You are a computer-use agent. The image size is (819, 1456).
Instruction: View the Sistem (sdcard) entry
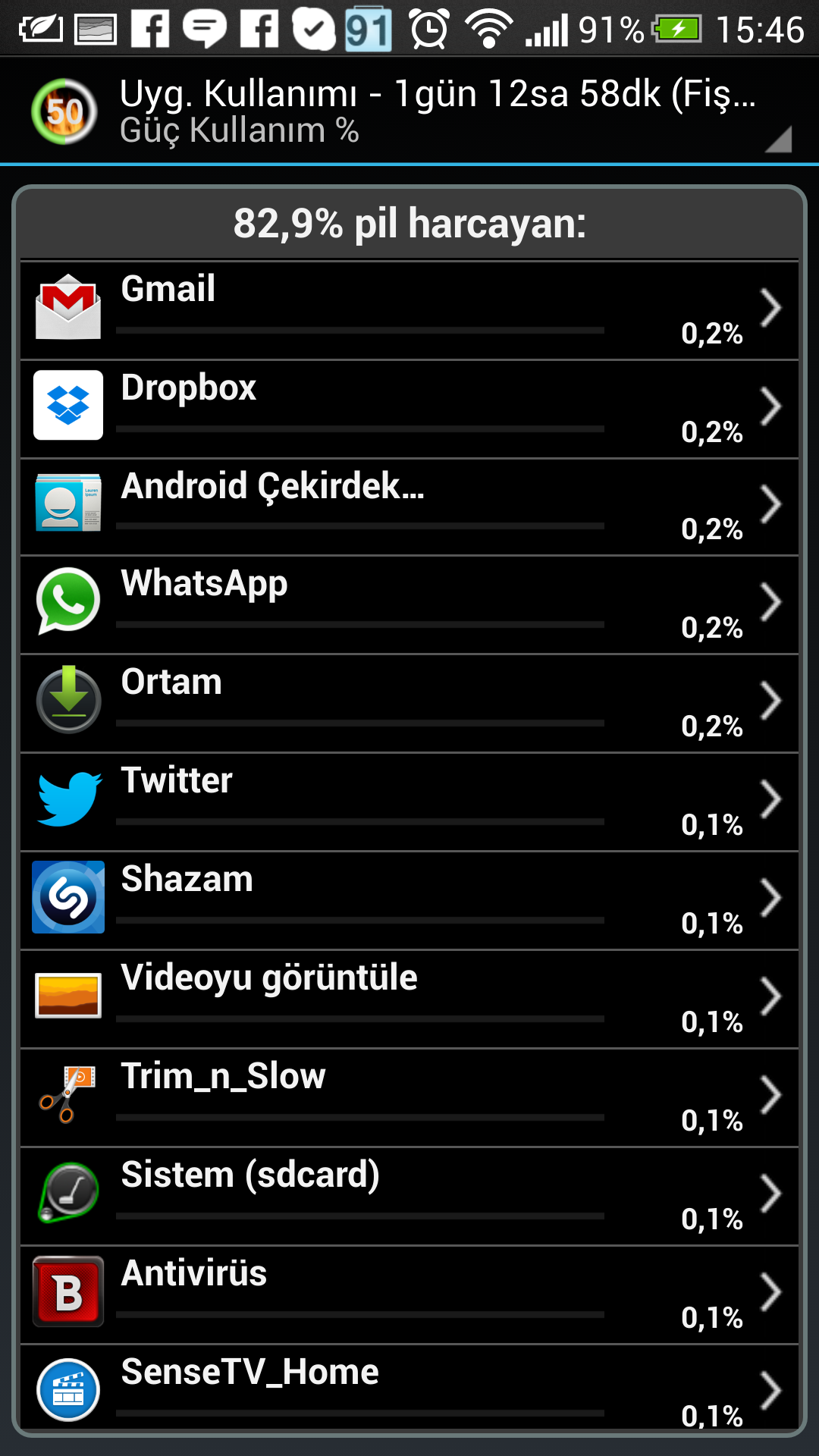click(409, 1196)
